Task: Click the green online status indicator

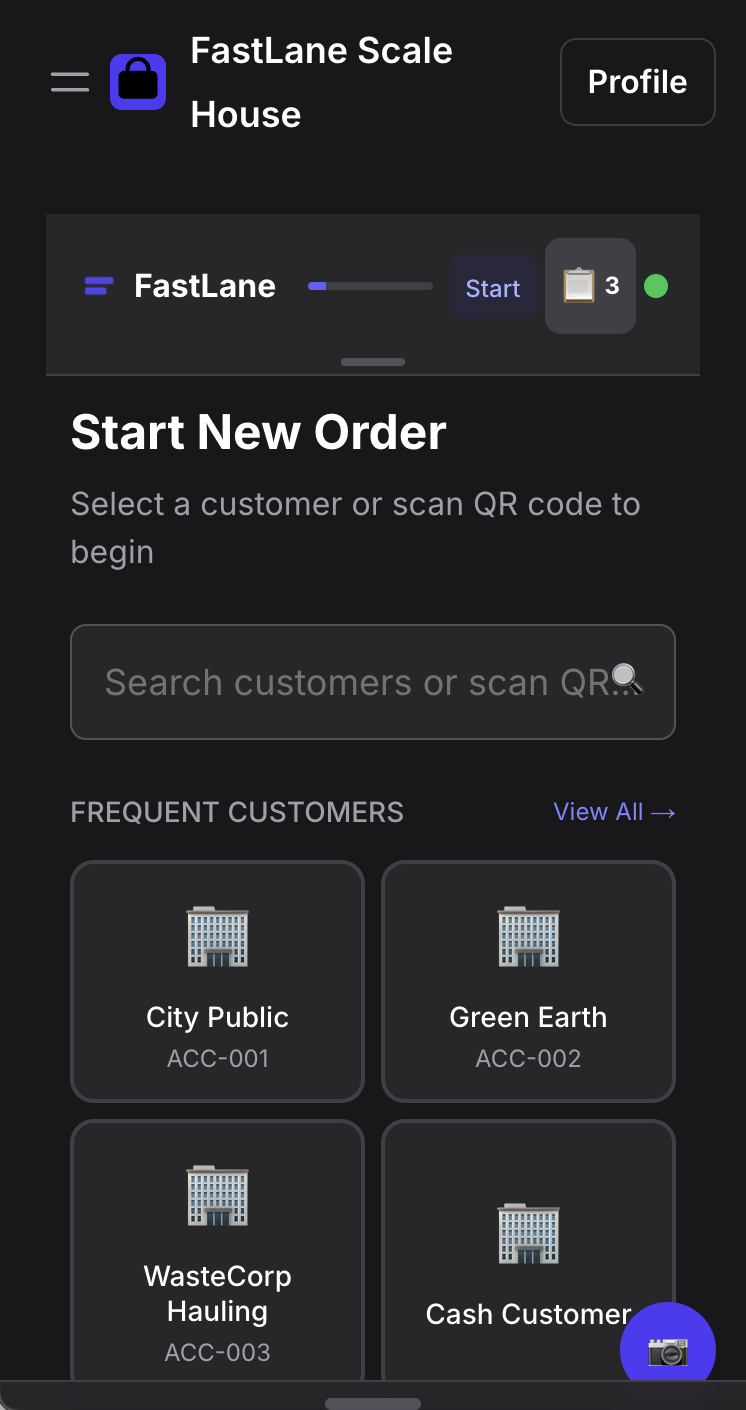Action: click(656, 286)
